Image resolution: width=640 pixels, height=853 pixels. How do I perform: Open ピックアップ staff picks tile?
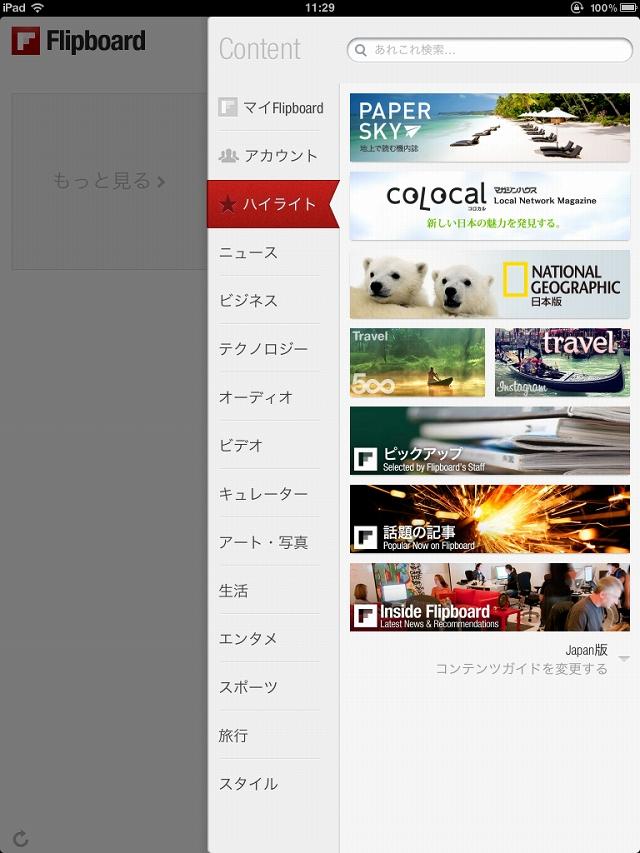[490, 440]
